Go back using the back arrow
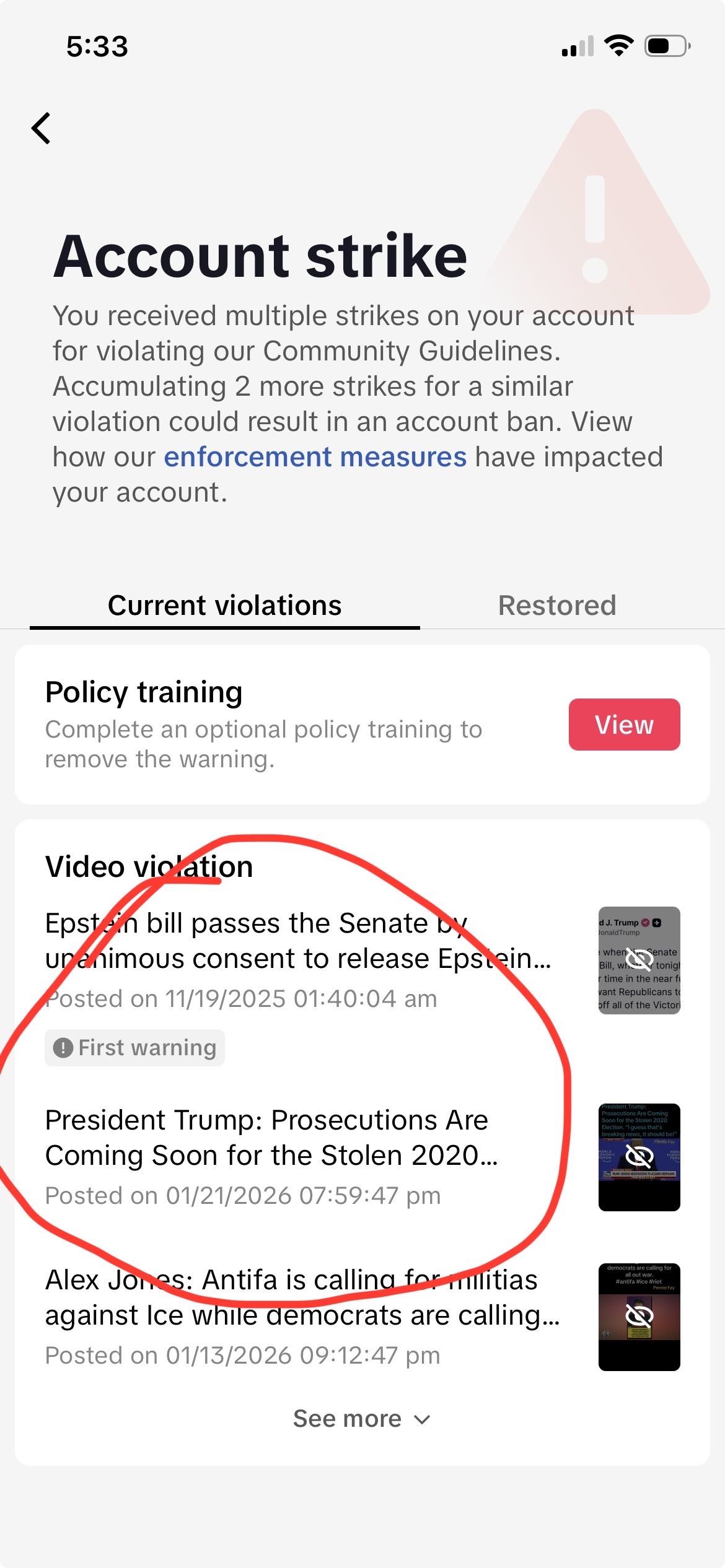Image resolution: width=725 pixels, height=1568 pixels. tap(41, 129)
